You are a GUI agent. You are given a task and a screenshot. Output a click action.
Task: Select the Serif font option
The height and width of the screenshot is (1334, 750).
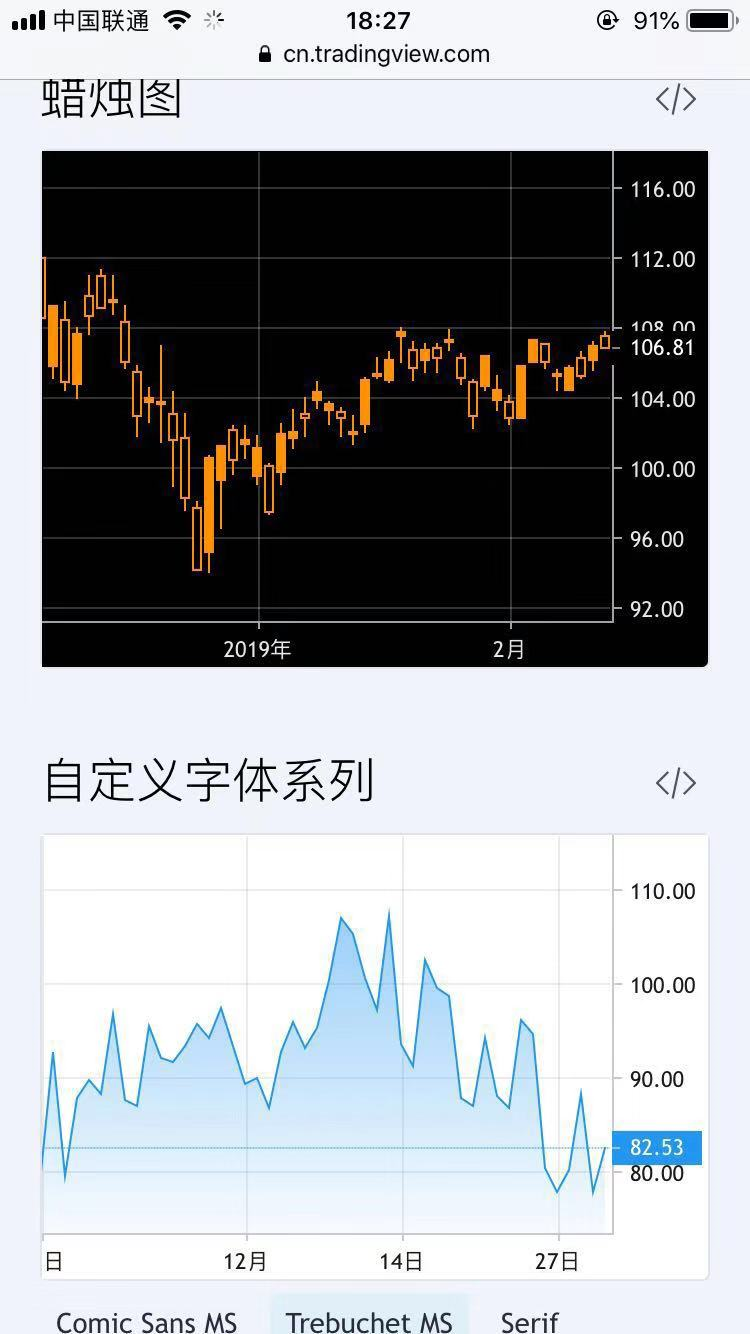pyautogui.click(x=528, y=1322)
